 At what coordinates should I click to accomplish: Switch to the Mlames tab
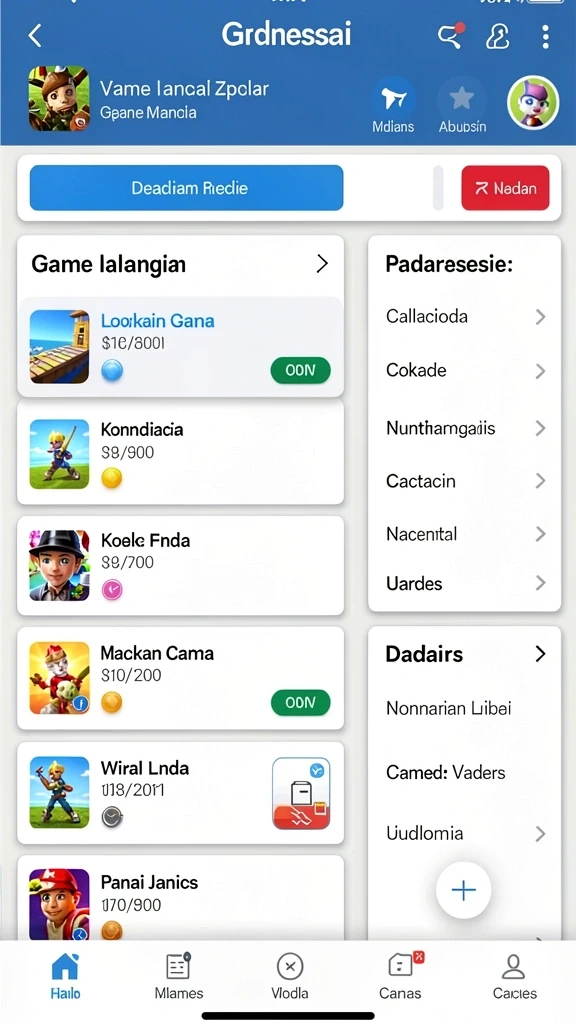tap(178, 977)
